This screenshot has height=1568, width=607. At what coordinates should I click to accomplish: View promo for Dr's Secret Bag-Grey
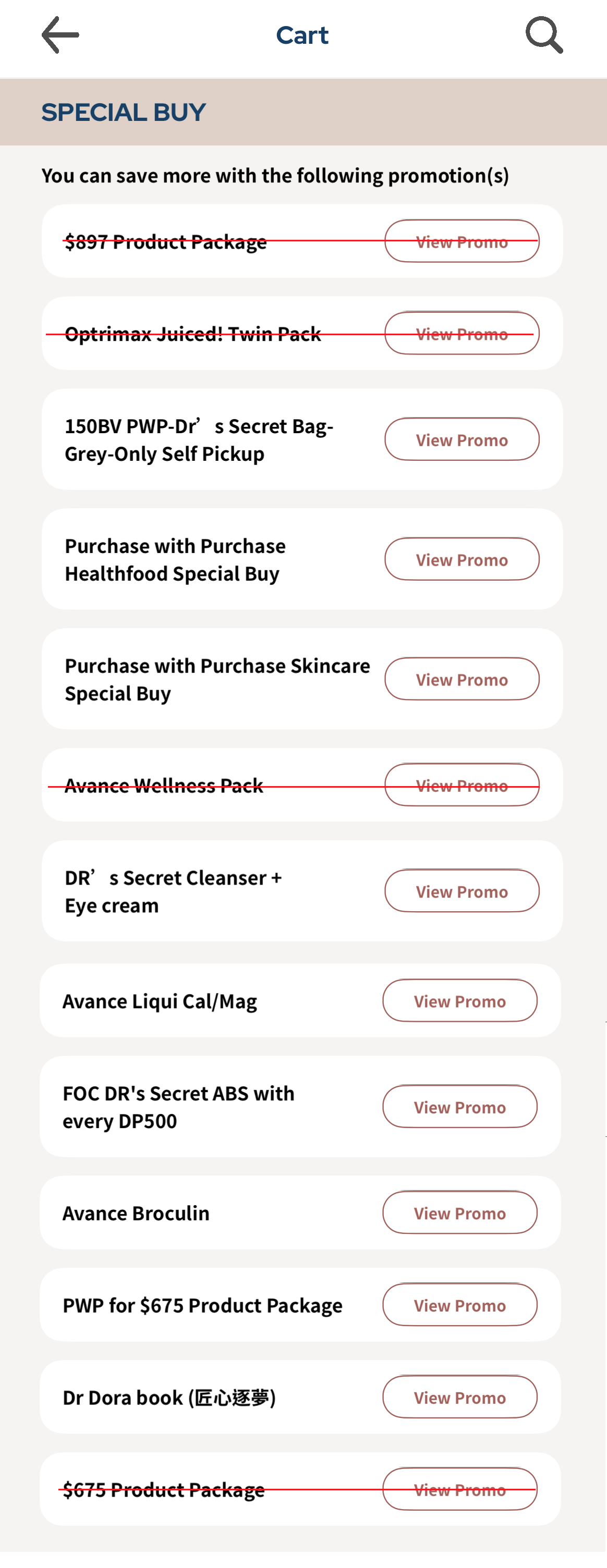pyautogui.click(x=462, y=439)
